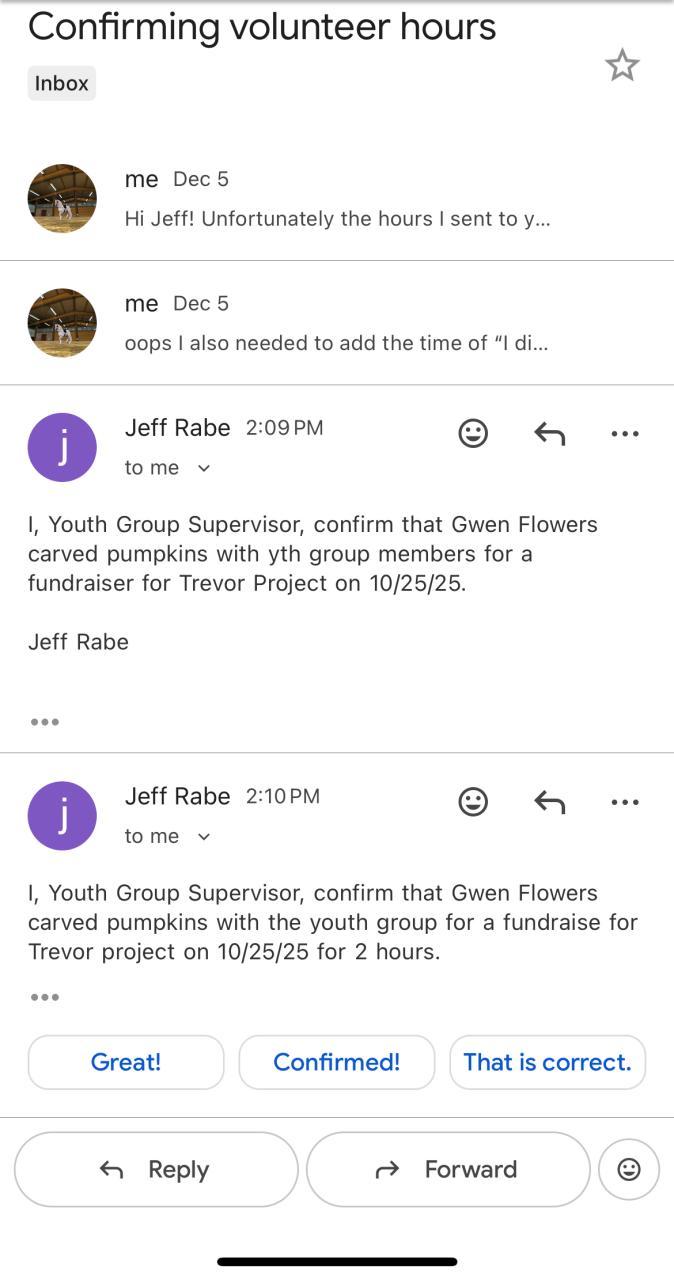Expand the collapsed message starting "oops I also"
This screenshot has height=1280, width=674.
point(336,323)
